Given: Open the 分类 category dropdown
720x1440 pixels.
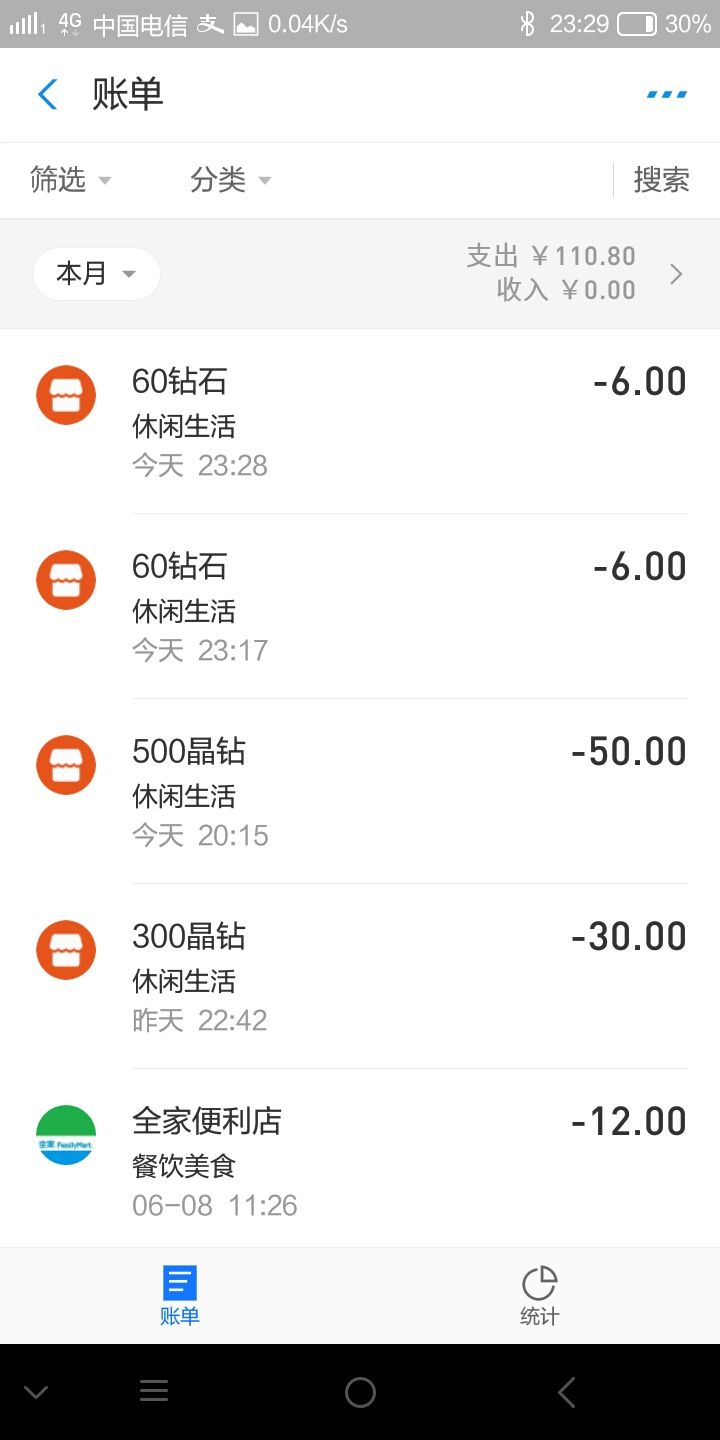Looking at the screenshot, I should click(x=230, y=180).
